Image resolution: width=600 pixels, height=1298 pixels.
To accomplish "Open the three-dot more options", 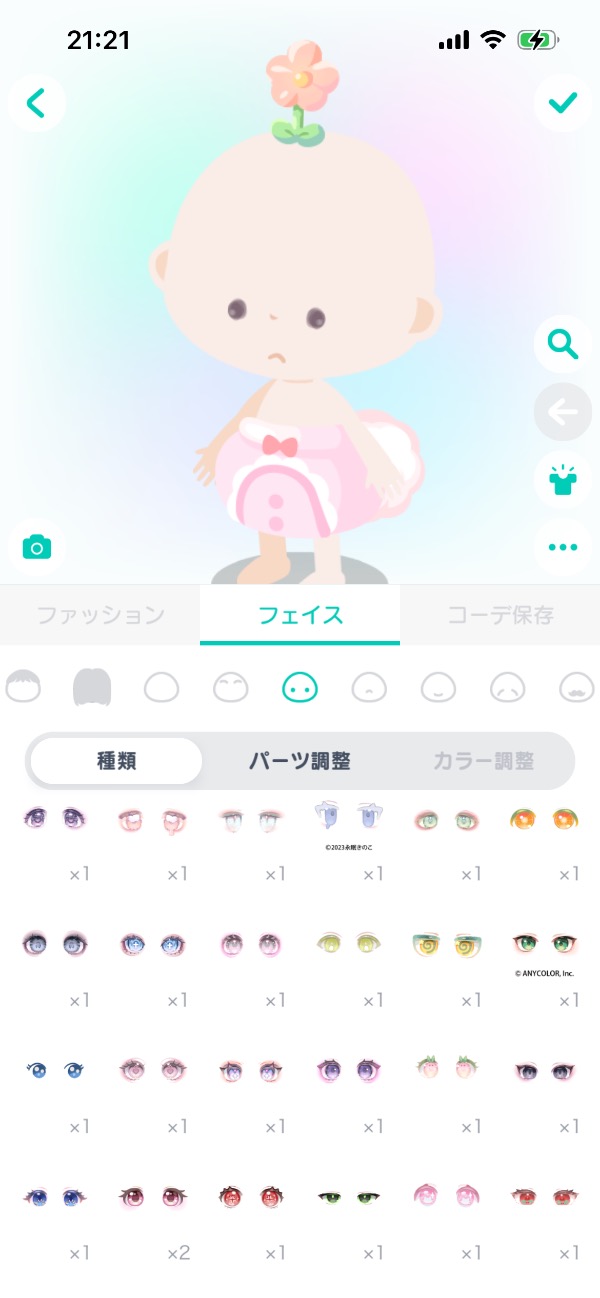I will pyautogui.click(x=563, y=547).
